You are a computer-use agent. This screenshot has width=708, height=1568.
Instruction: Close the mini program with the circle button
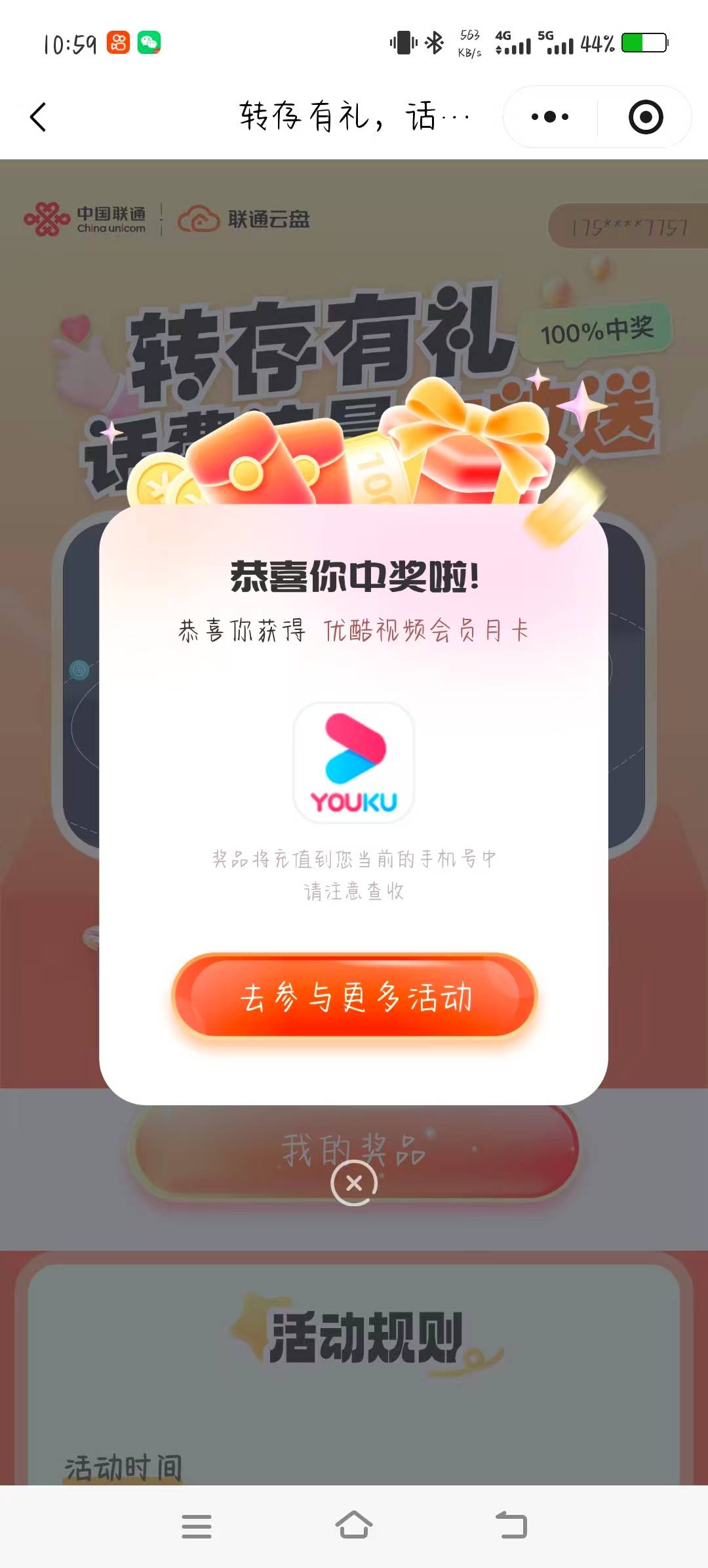coord(645,117)
